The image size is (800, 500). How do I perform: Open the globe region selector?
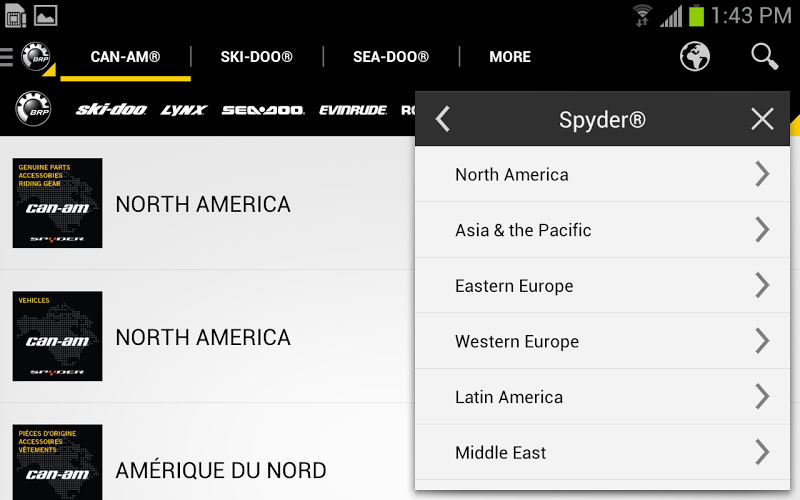coord(695,57)
